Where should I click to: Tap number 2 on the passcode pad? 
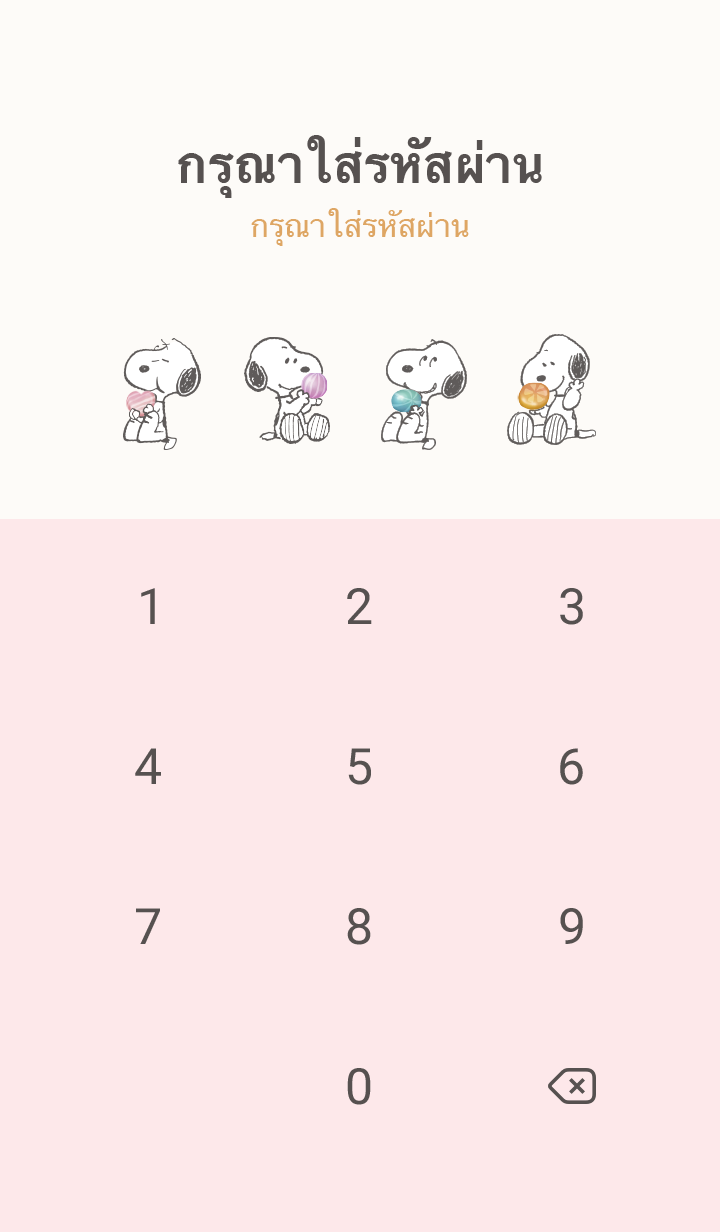coord(359,607)
